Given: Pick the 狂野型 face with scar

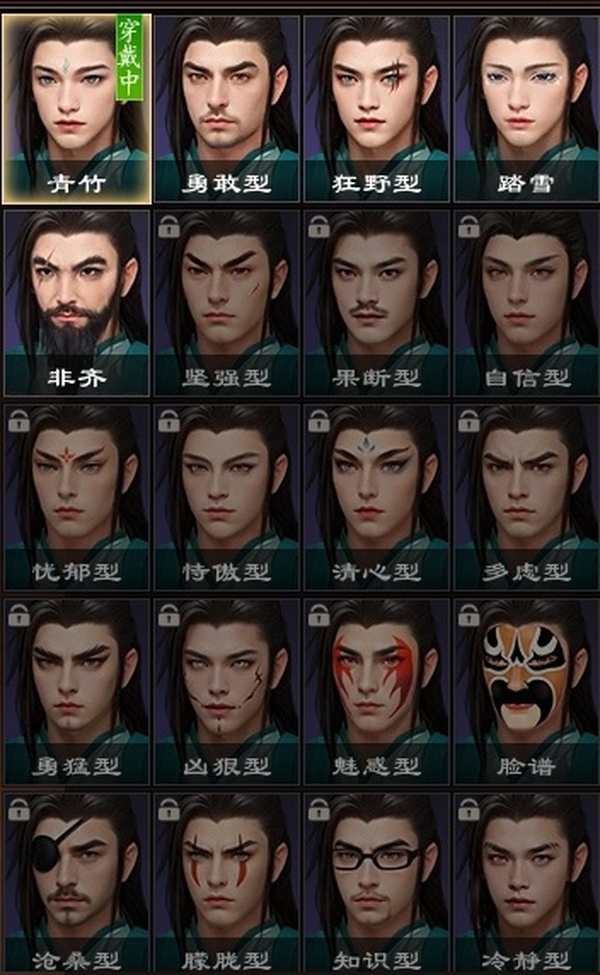Looking at the screenshot, I should click(x=376, y=105).
